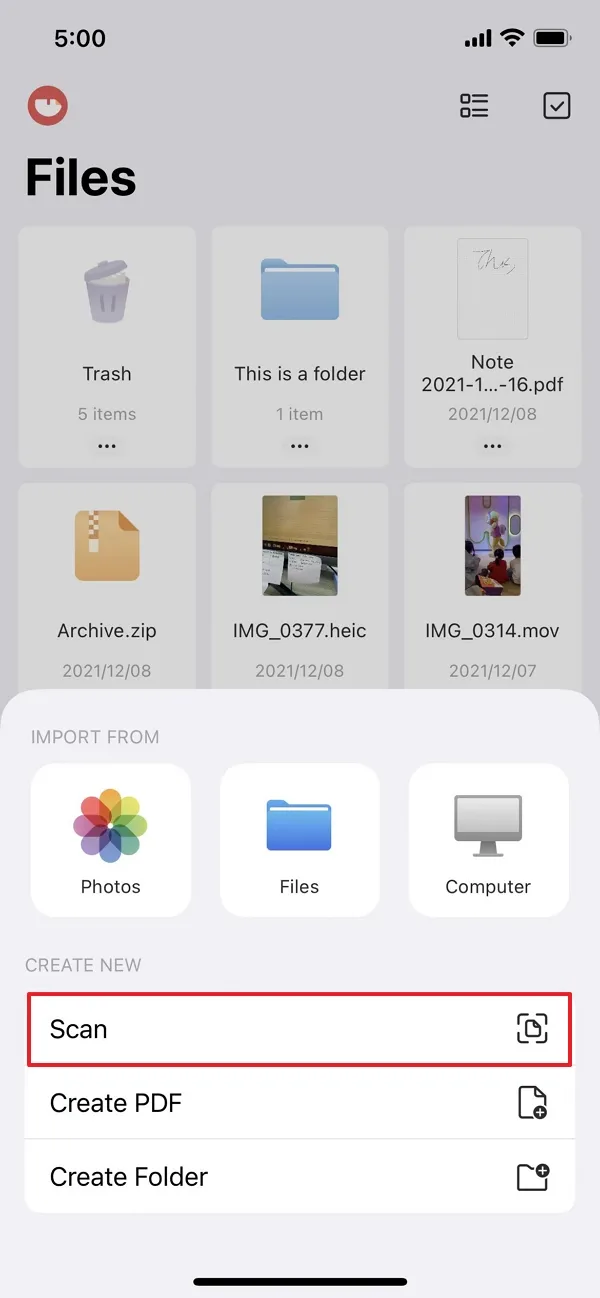Open the red profile avatar
Image resolution: width=600 pixels, height=1298 pixels.
click(x=47, y=106)
